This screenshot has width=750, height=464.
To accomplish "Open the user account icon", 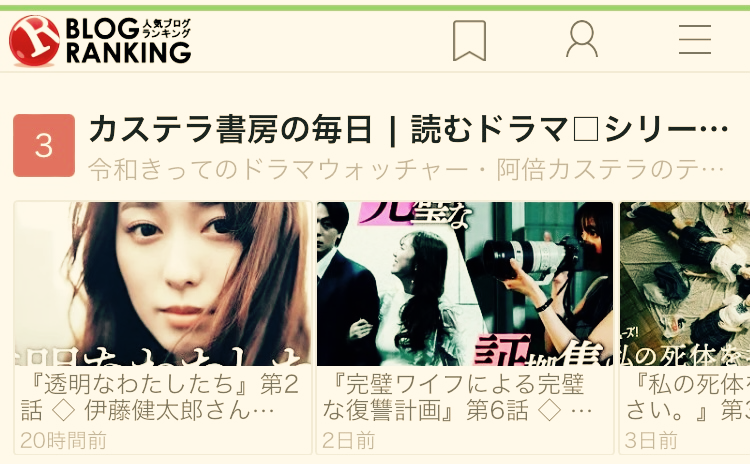I will click(x=582, y=40).
